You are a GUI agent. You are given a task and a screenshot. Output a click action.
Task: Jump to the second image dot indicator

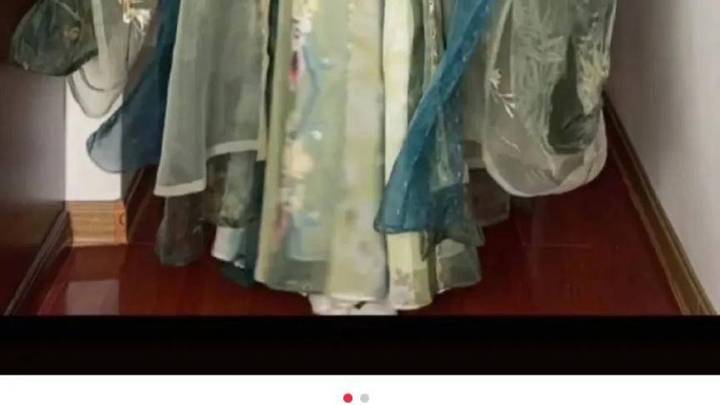[x=365, y=398]
